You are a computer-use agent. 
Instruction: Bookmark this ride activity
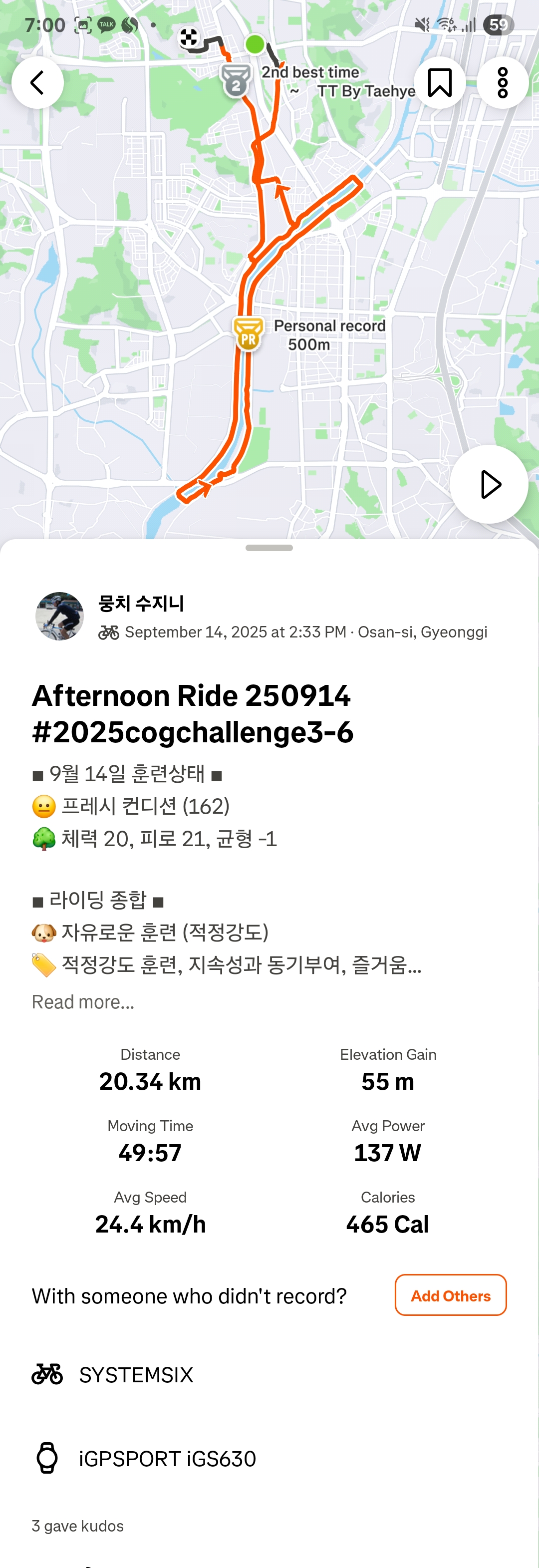[439, 83]
